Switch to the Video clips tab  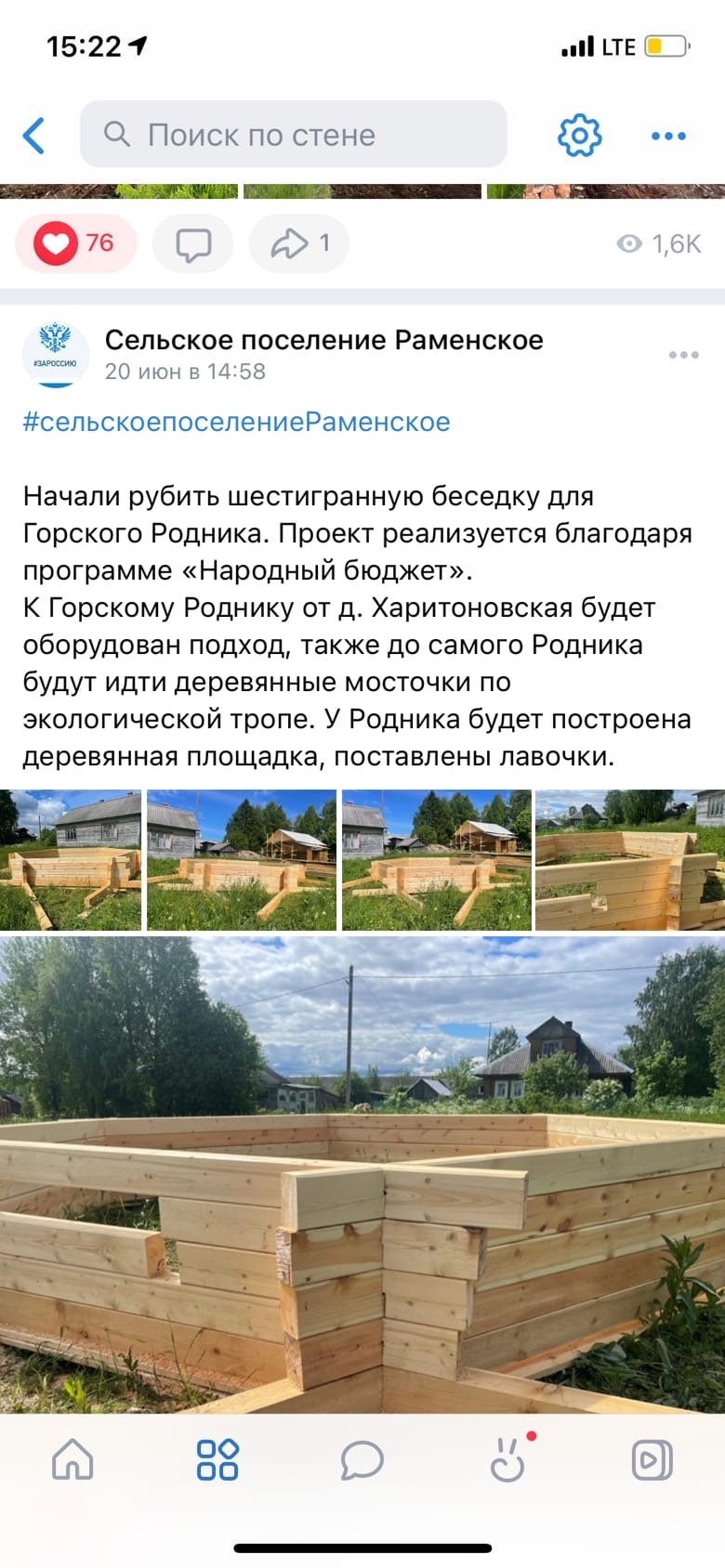pyautogui.click(x=652, y=1459)
